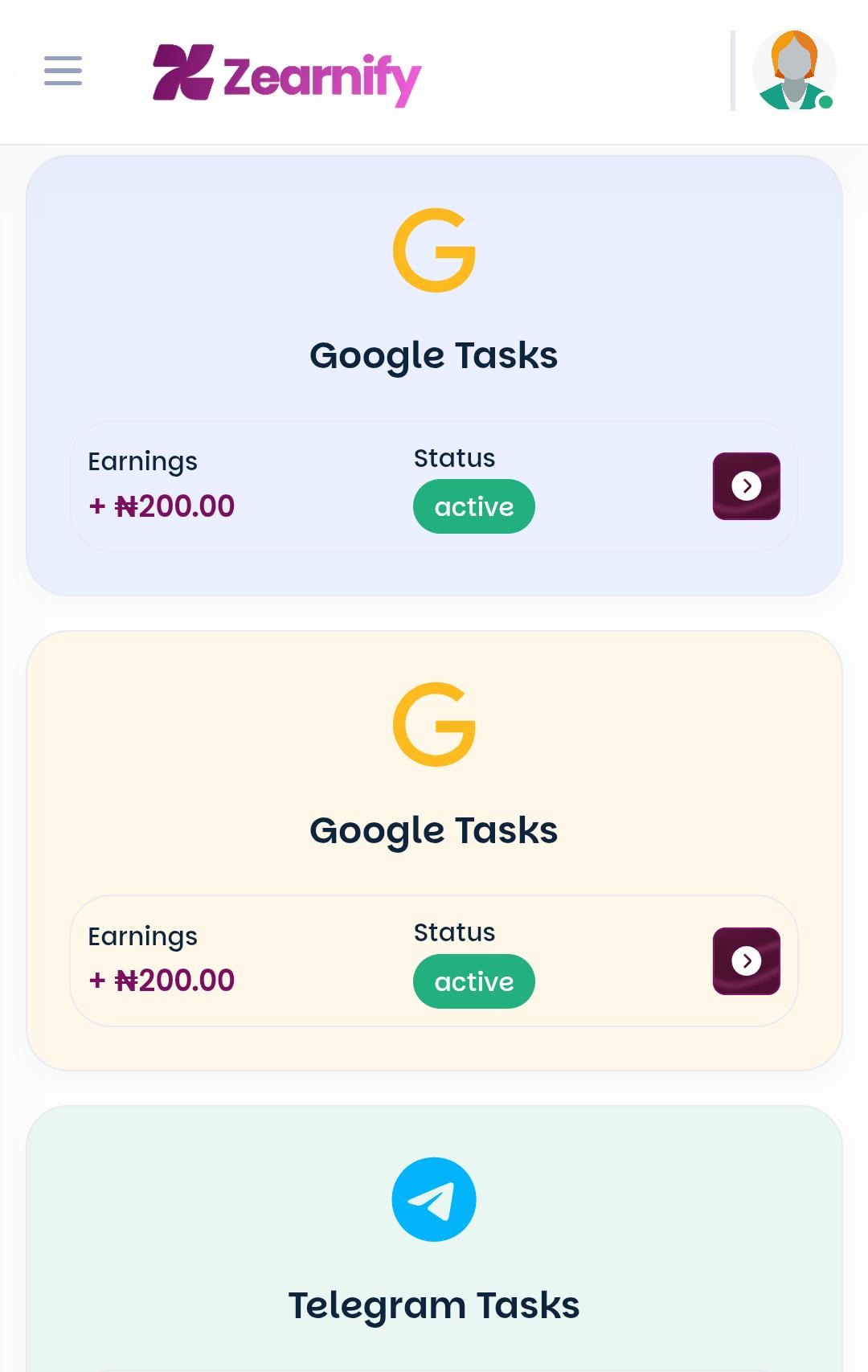868x1372 pixels.
Task: Click the Zearnify logo icon
Action: point(183,75)
